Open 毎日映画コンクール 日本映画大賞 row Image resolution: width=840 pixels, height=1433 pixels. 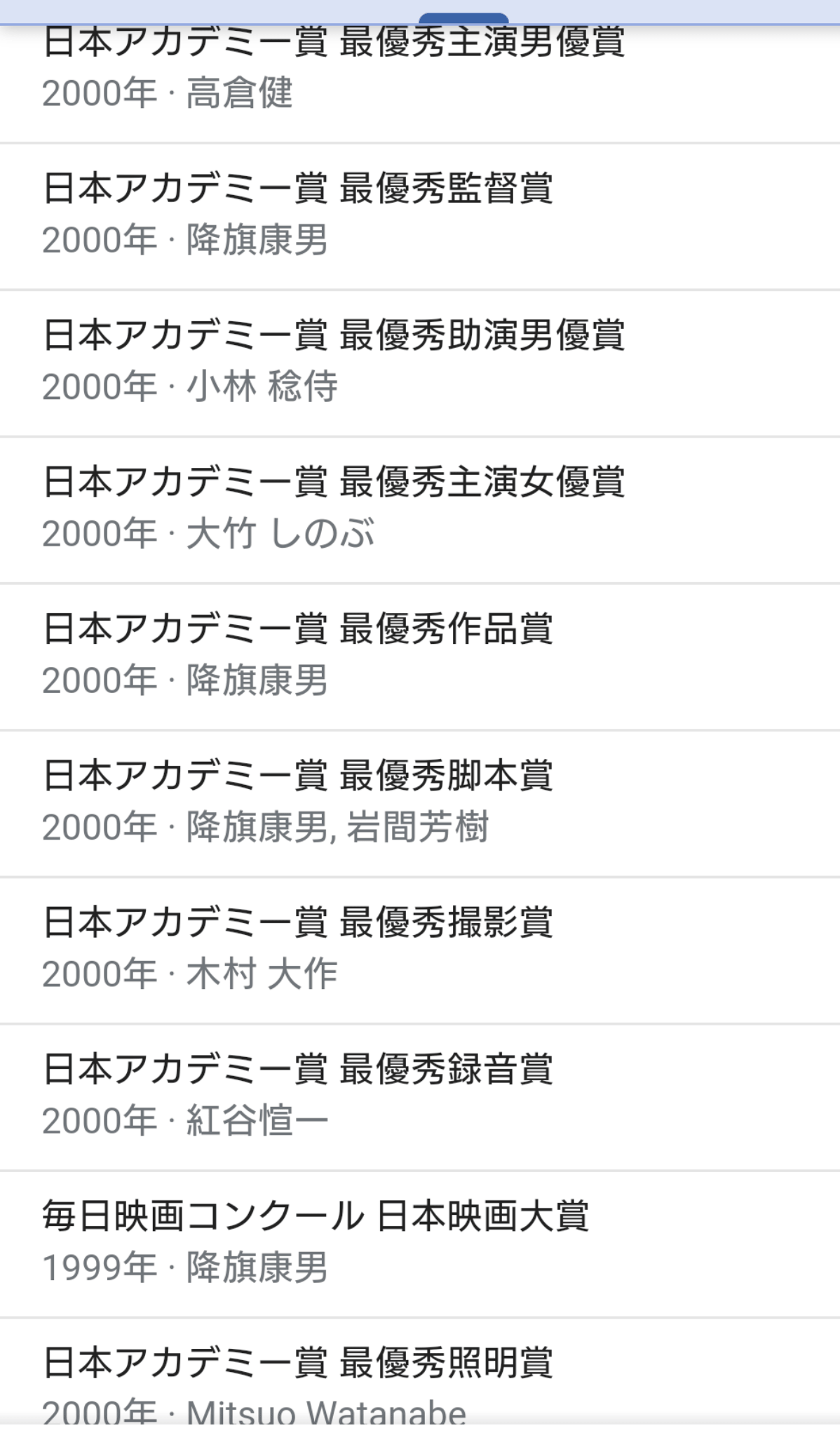click(x=420, y=1244)
